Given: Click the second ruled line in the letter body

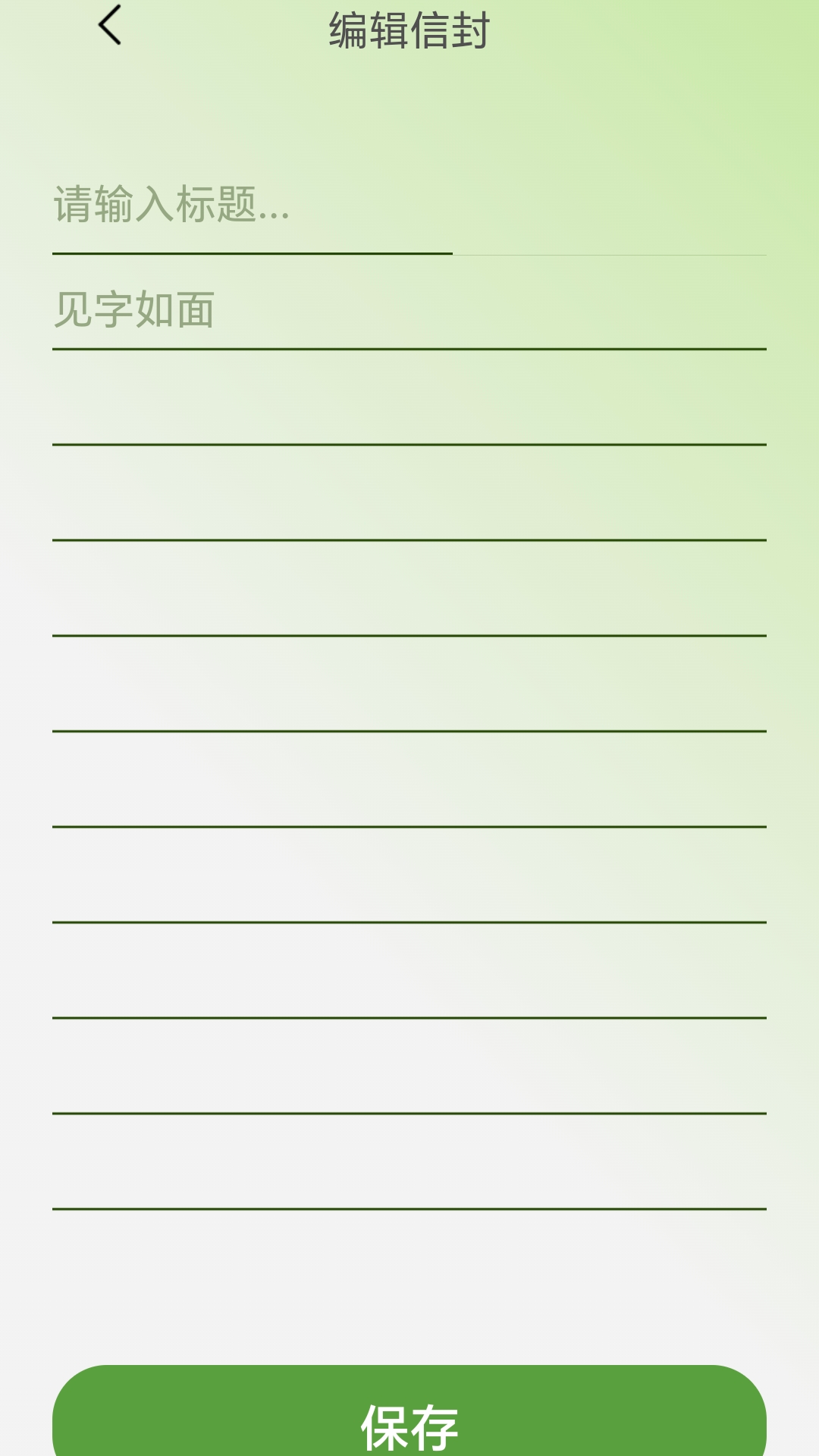Looking at the screenshot, I should [x=409, y=445].
